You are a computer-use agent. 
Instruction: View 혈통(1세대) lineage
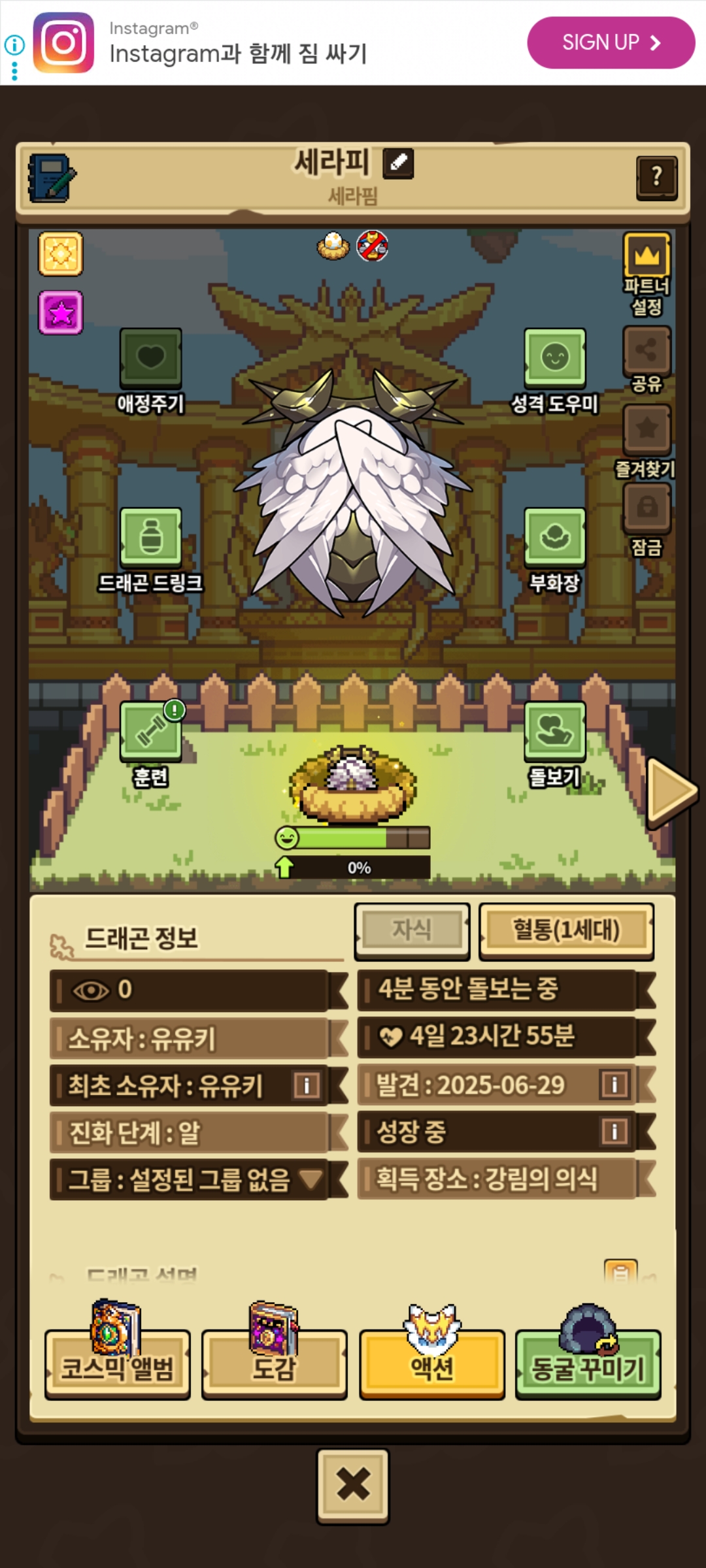[566, 930]
